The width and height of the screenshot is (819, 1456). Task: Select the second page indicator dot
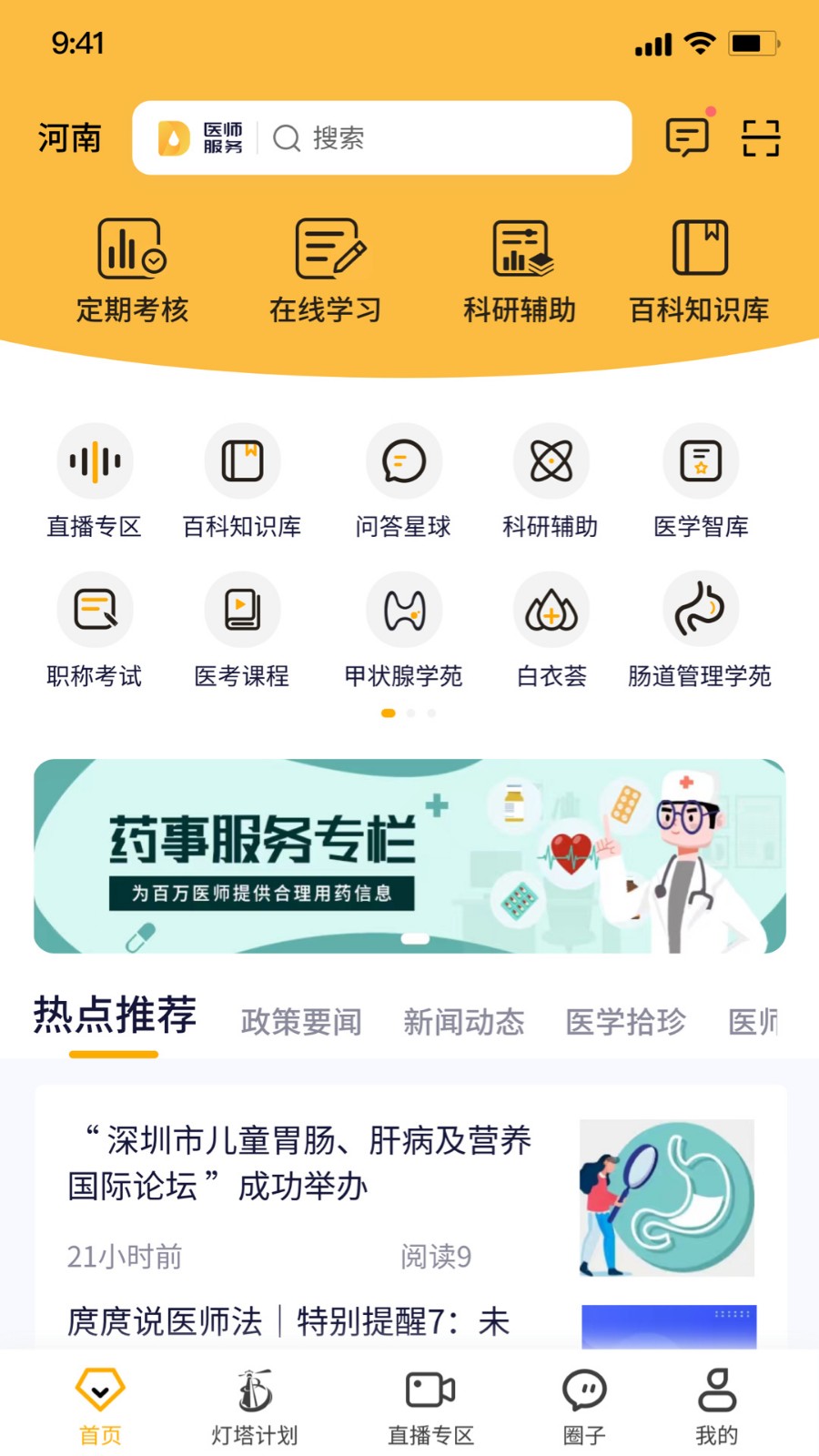(409, 713)
